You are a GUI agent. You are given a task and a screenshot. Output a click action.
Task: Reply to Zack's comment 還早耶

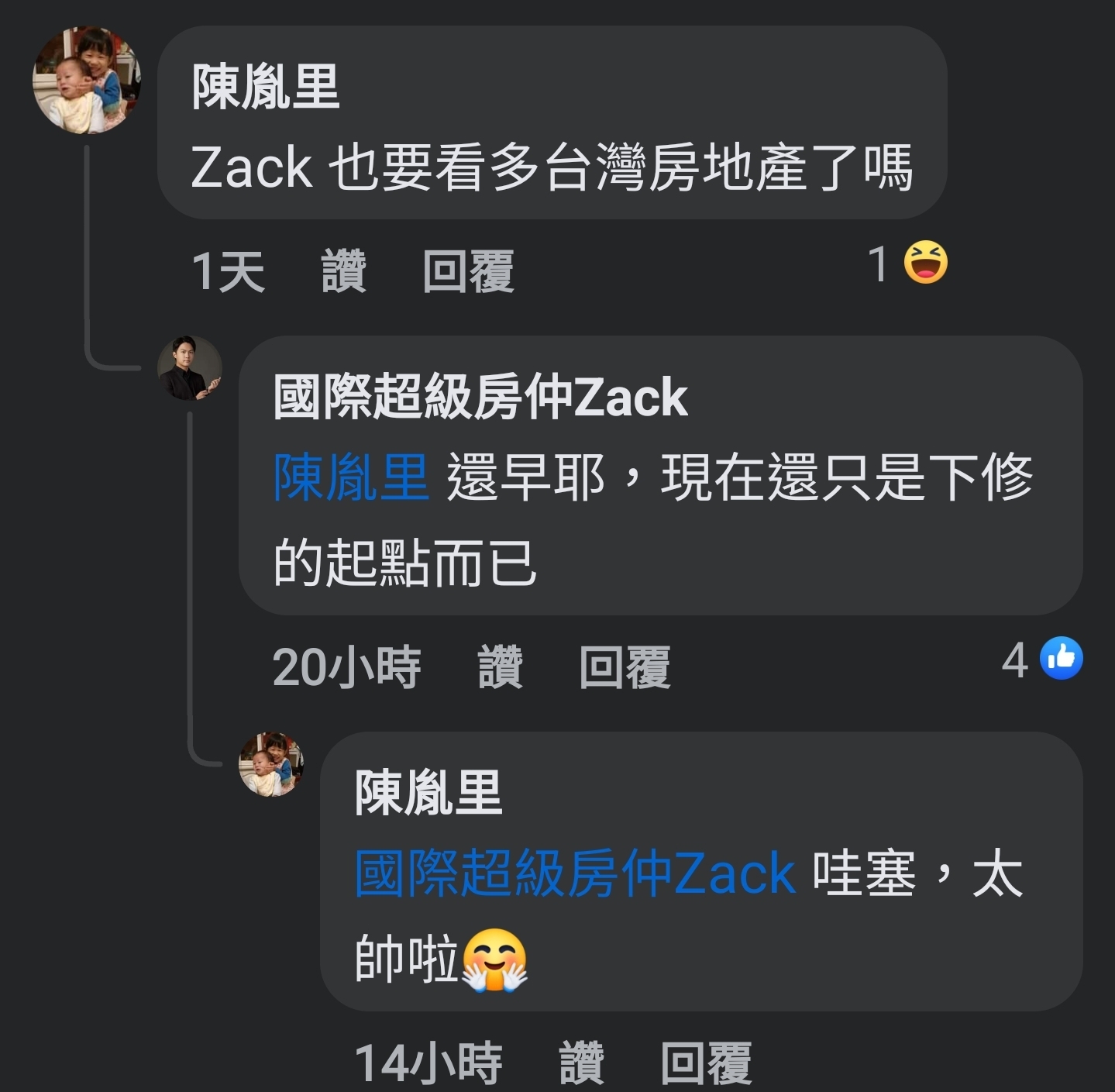625,667
